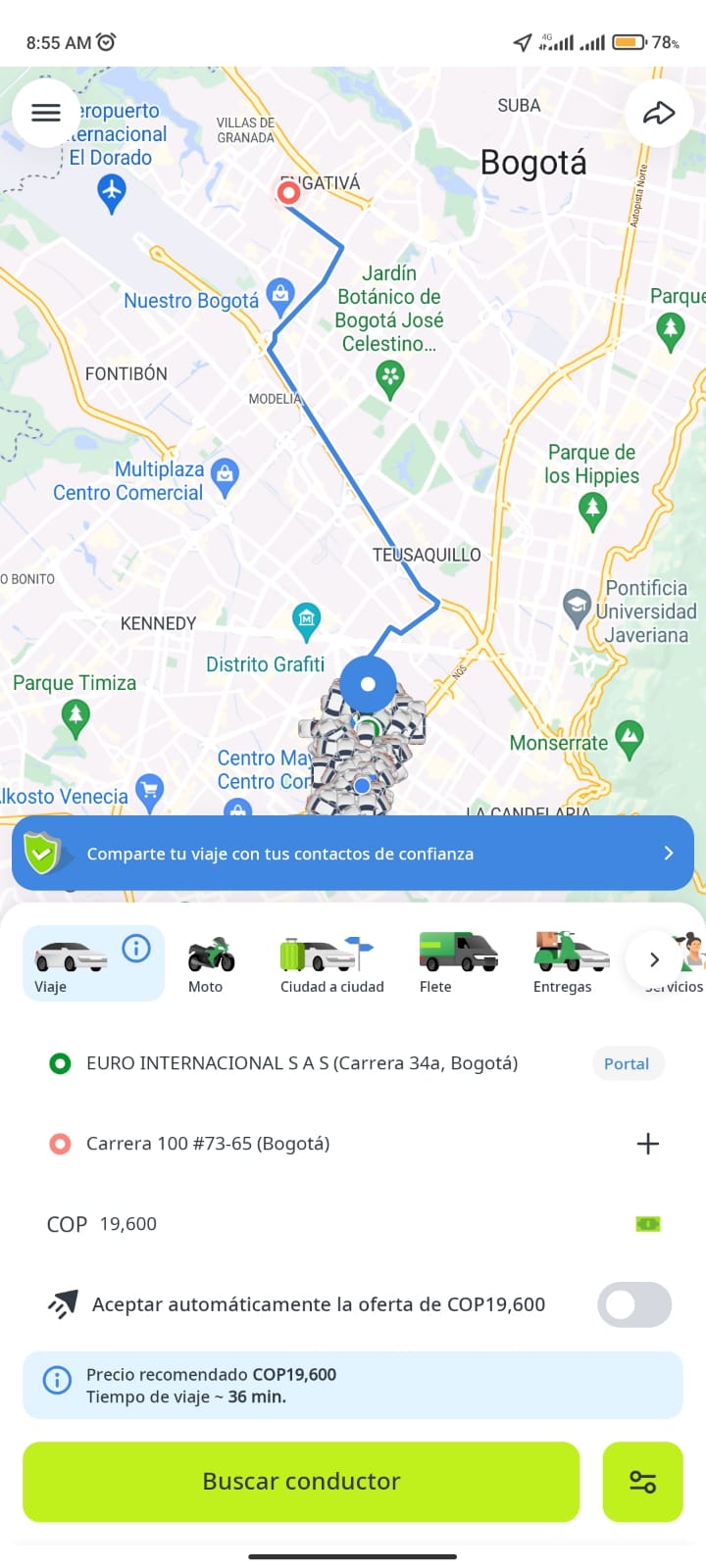Open the trusted contacts sharing banner

point(353,854)
